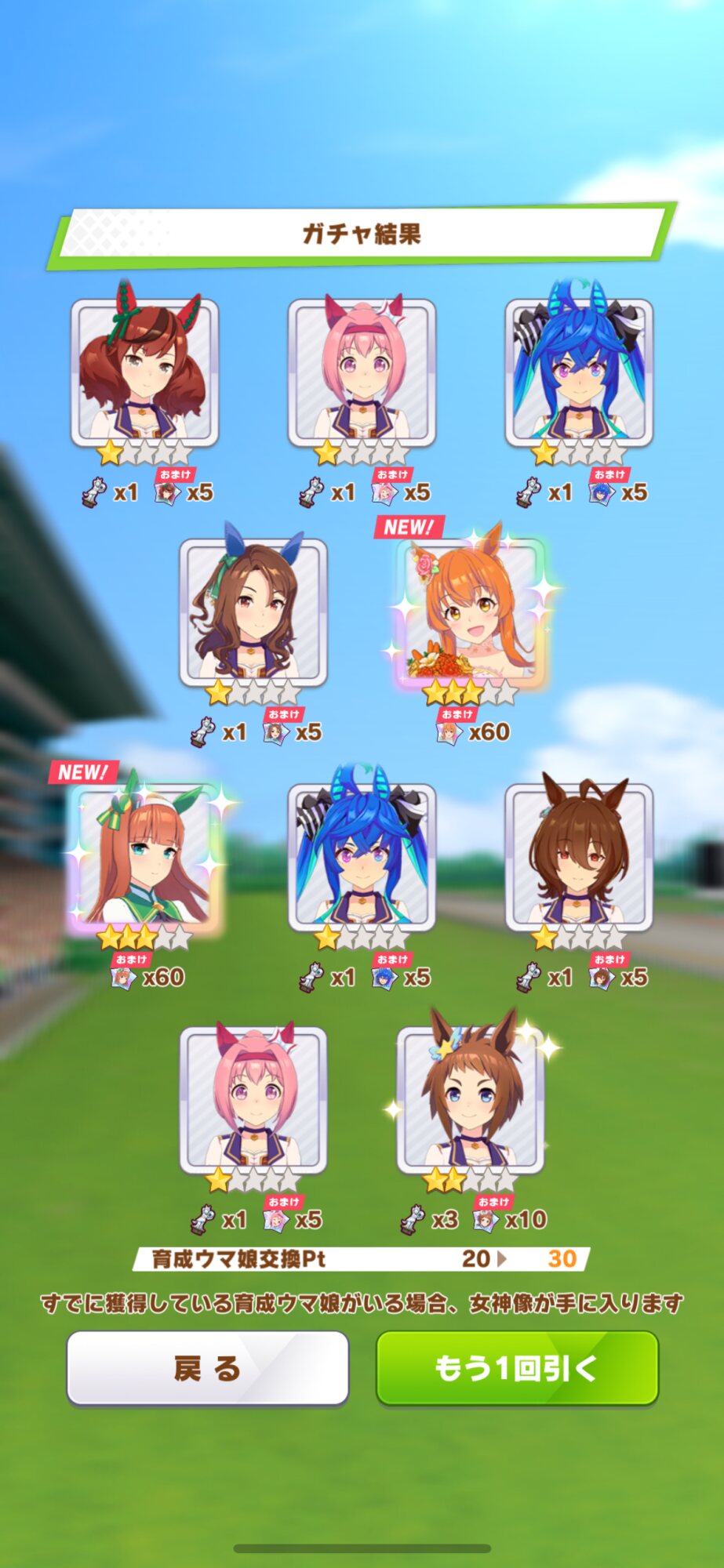Screen dimensions: 724x1568
Task: Open the wavy brown-haired character with blue ears
Action: point(253,612)
